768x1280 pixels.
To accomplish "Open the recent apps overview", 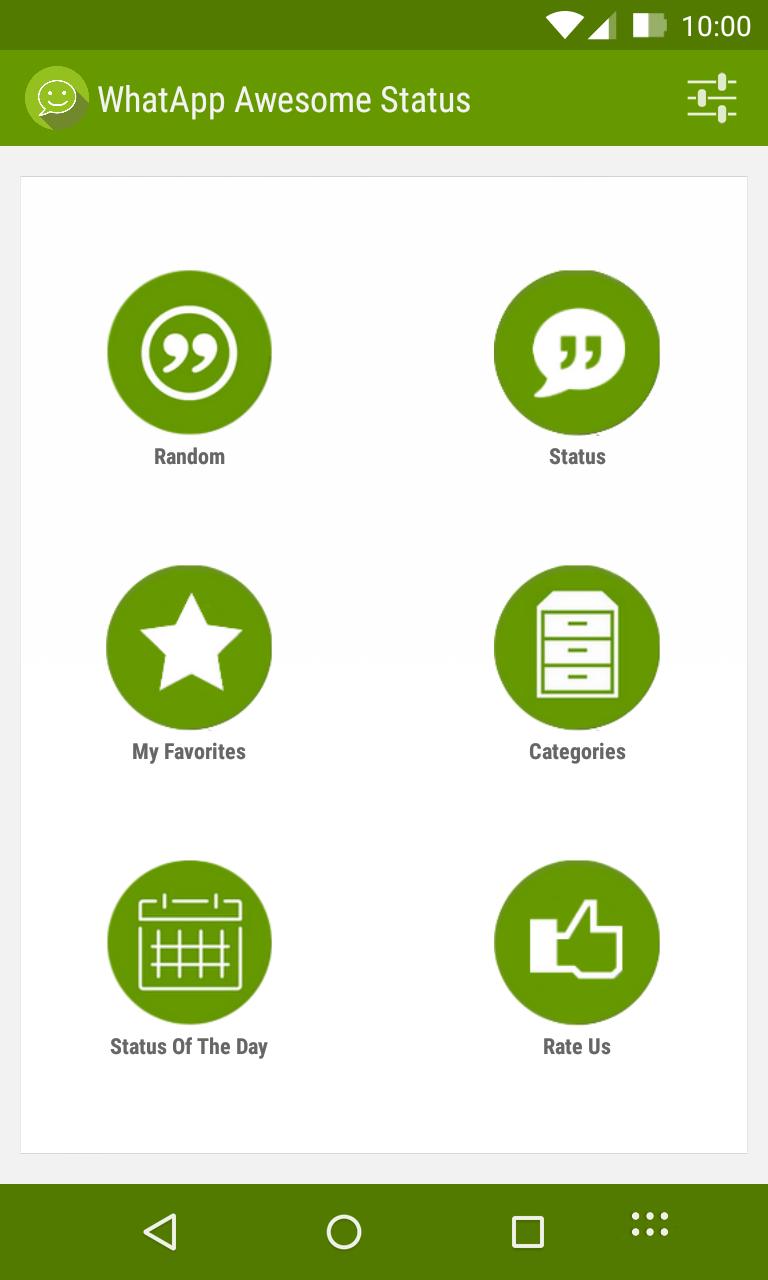I will coord(527,1232).
